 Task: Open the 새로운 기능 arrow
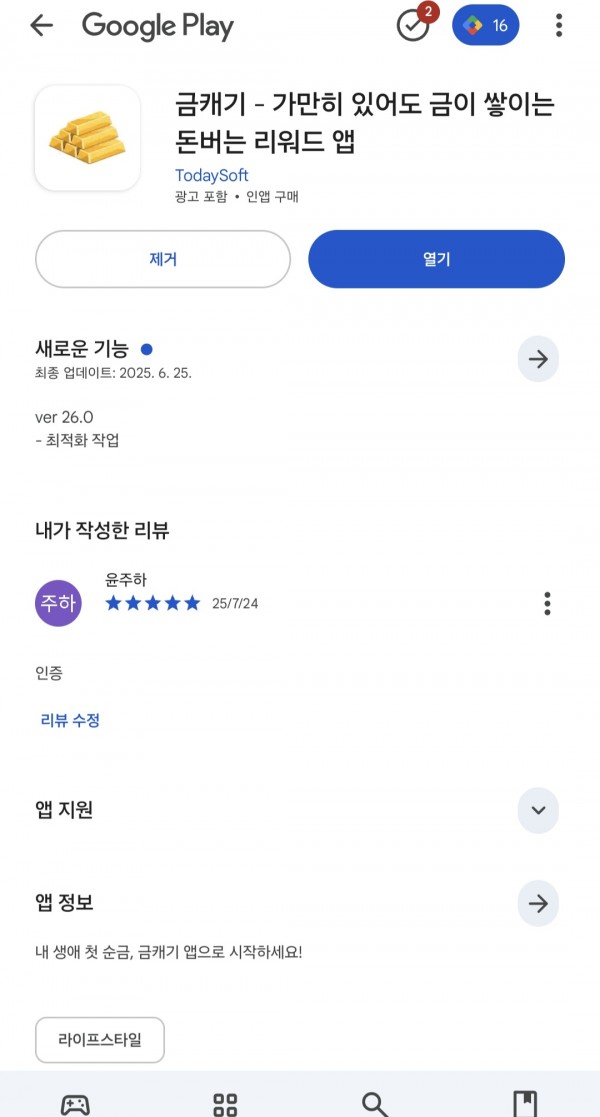pos(538,359)
